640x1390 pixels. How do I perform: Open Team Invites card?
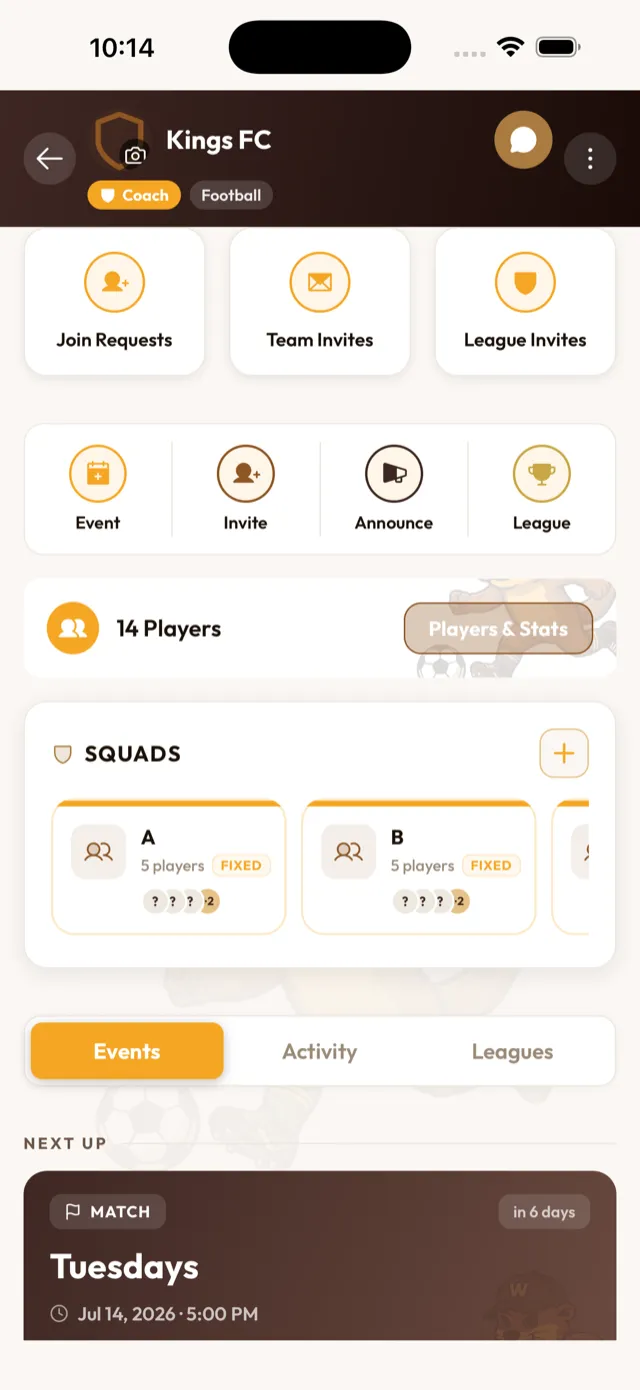320,302
